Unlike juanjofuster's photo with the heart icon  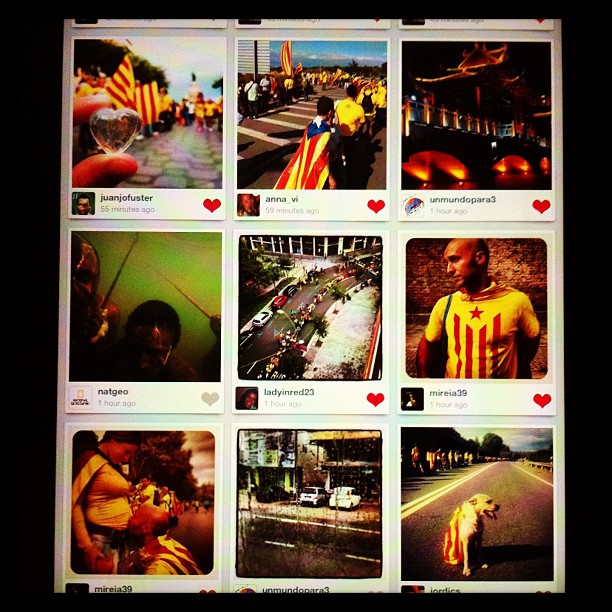click(211, 205)
